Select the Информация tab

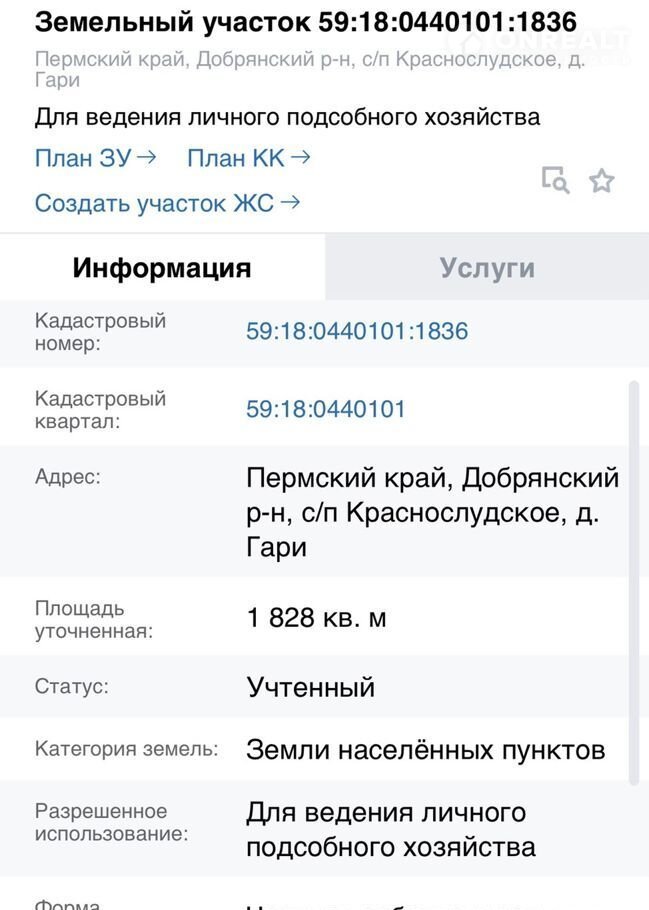(x=162, y=268)
